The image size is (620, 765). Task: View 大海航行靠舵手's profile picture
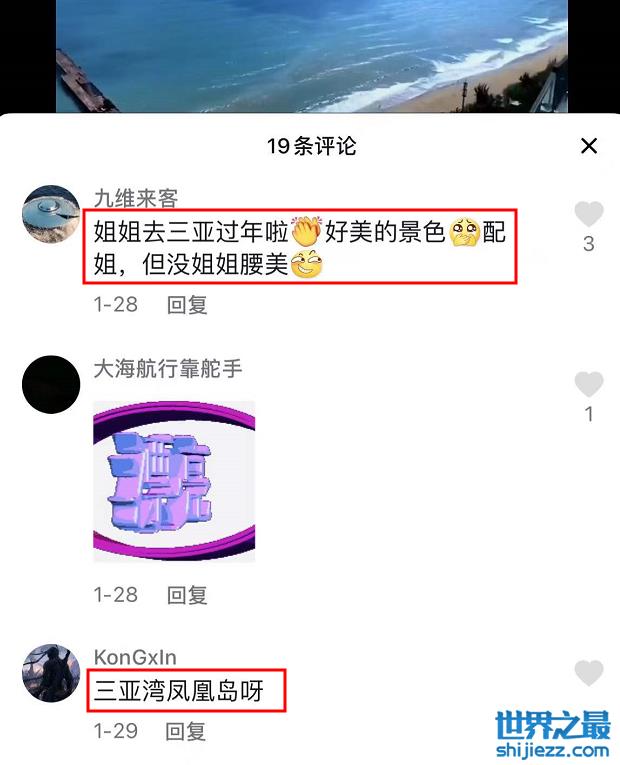tap(51, 384)
